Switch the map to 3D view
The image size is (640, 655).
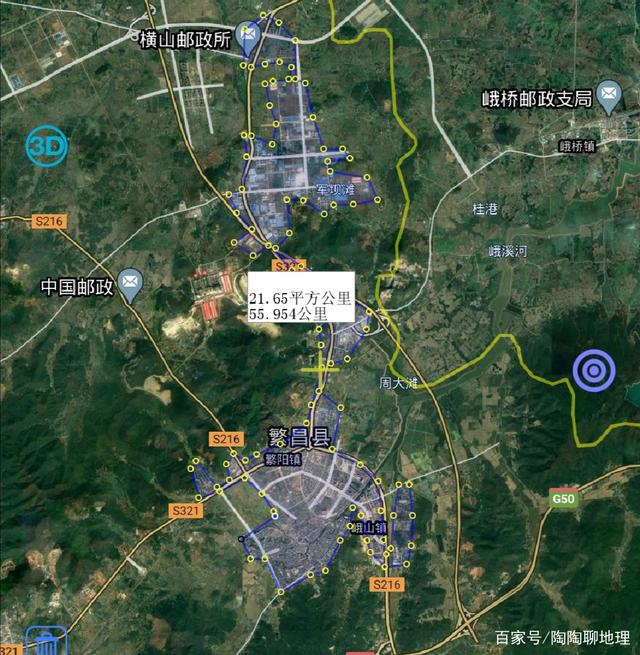(46, 148)
